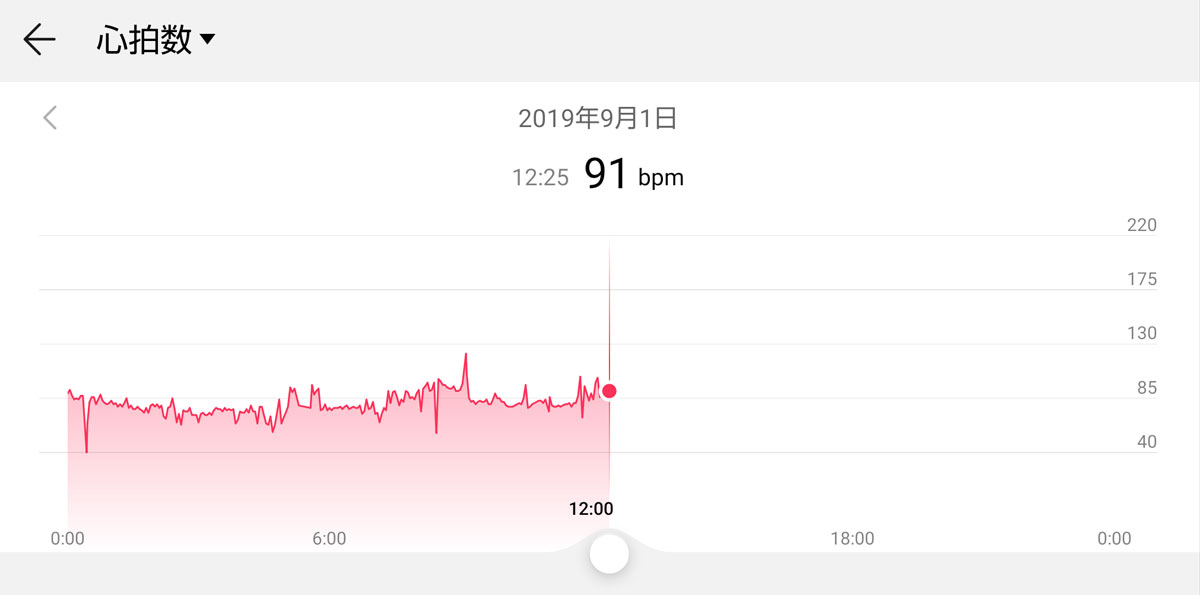Go back with the top-left arrow
Screen dimensions: 1200x595
tap(39, 40)
